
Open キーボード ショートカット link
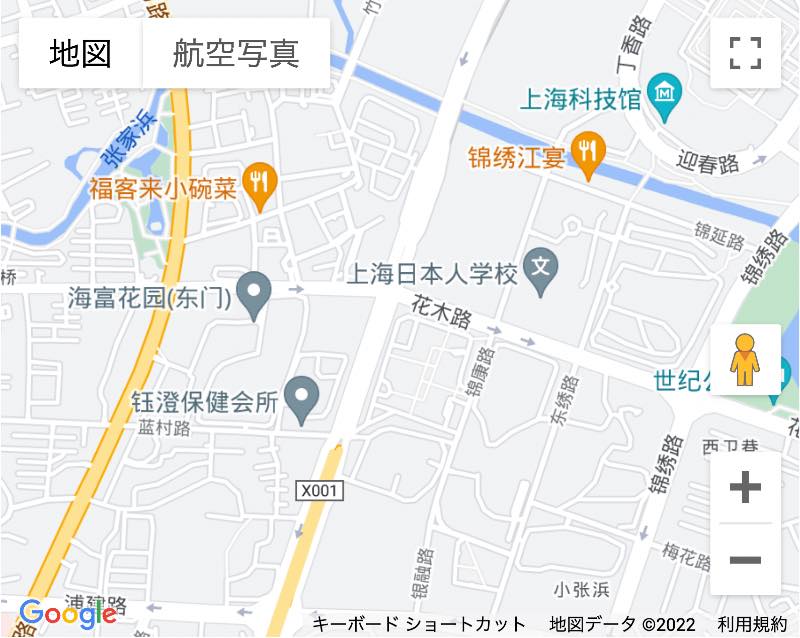(419, 625)
